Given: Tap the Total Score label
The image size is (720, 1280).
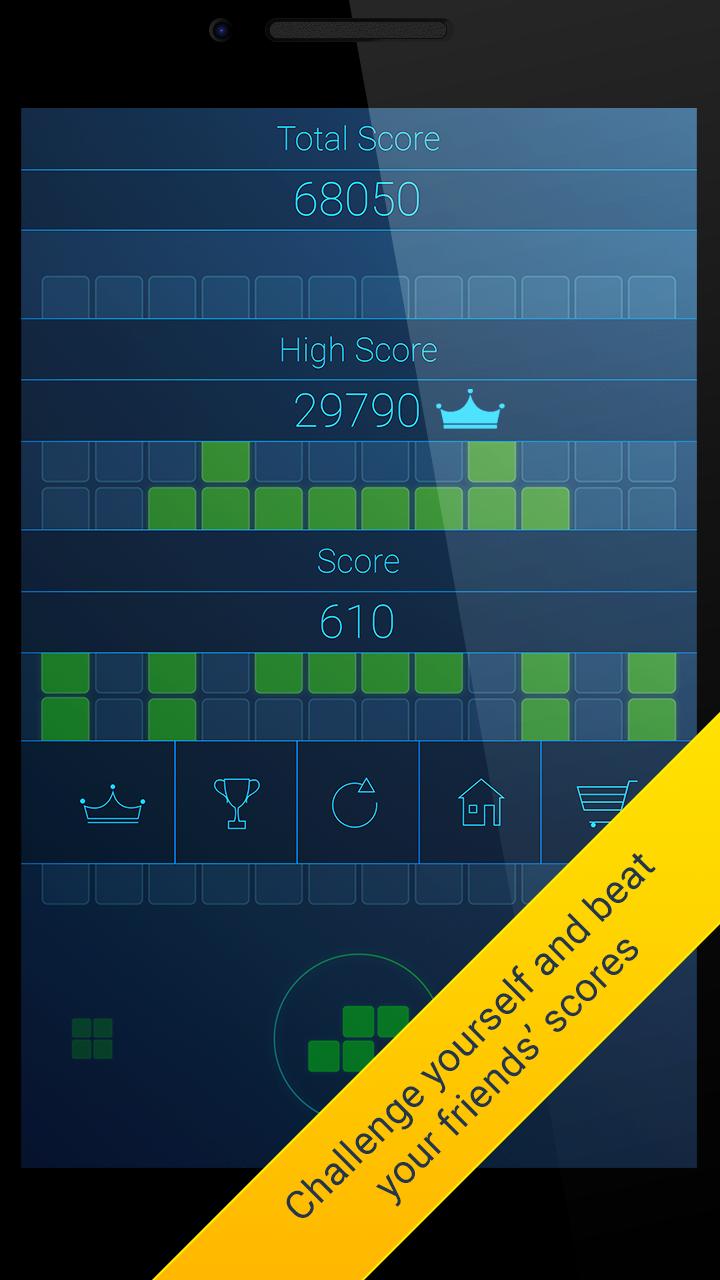Looking at the screenshot, I should [358, 138].
